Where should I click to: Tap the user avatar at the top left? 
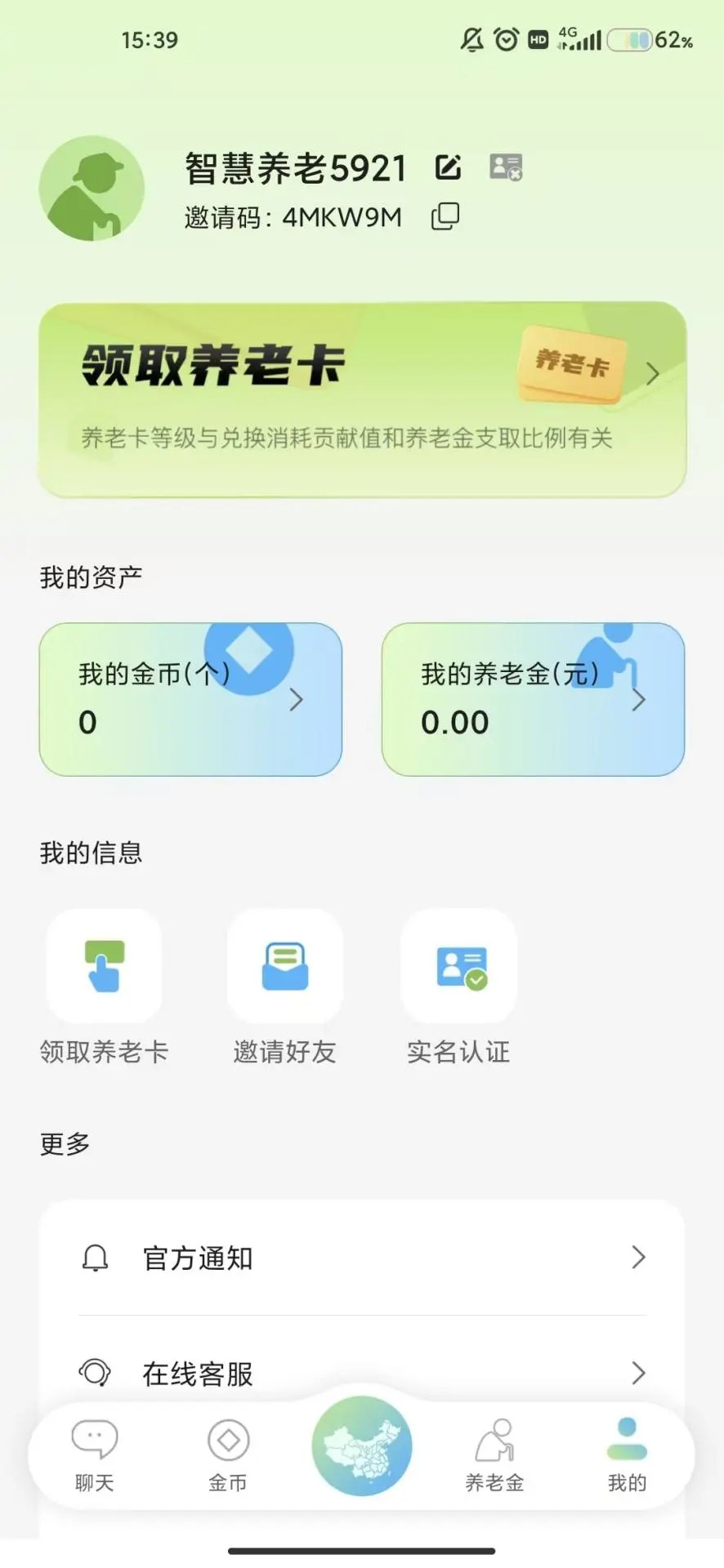tap(92, 189)
